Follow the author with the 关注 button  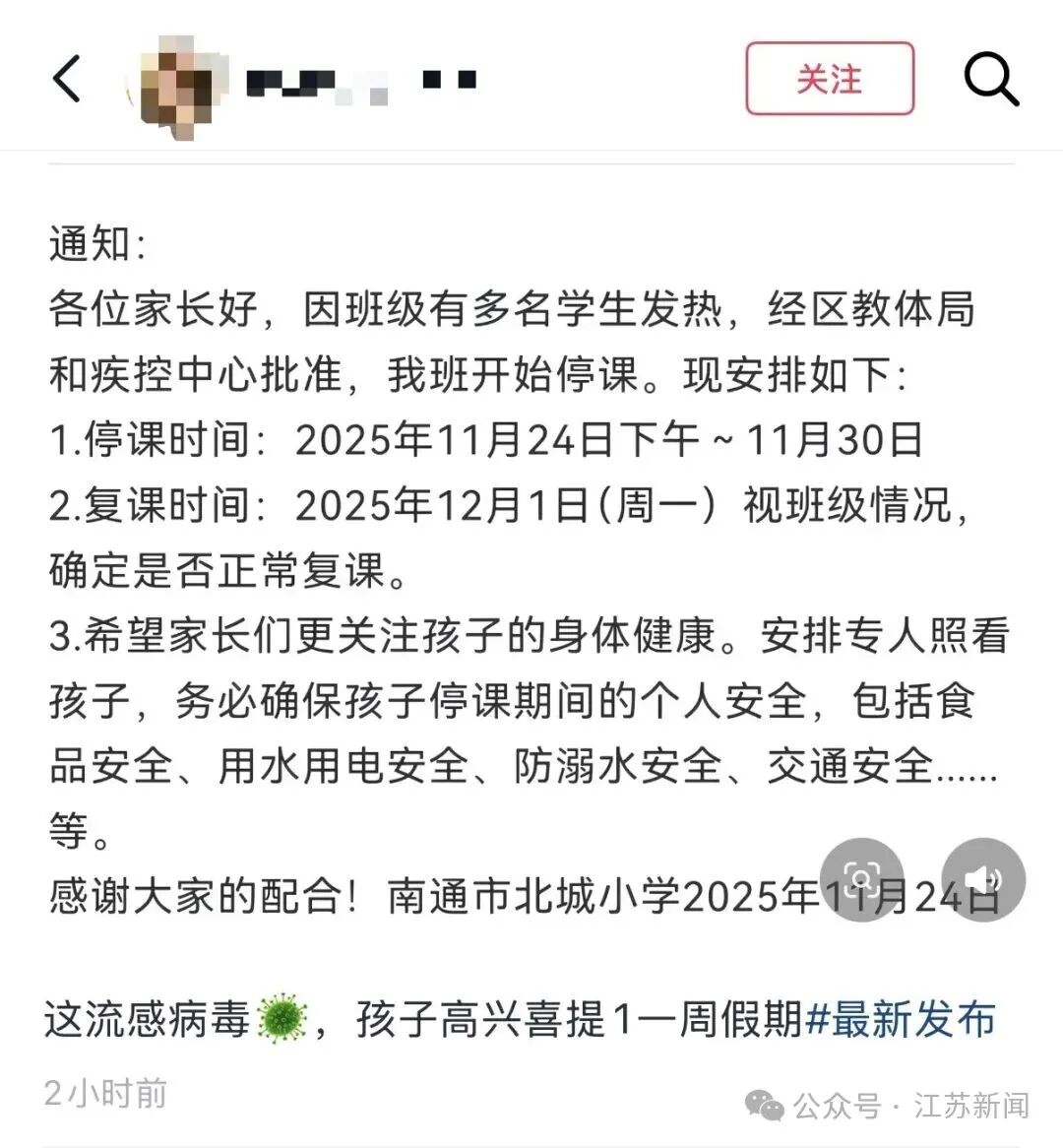829,79
